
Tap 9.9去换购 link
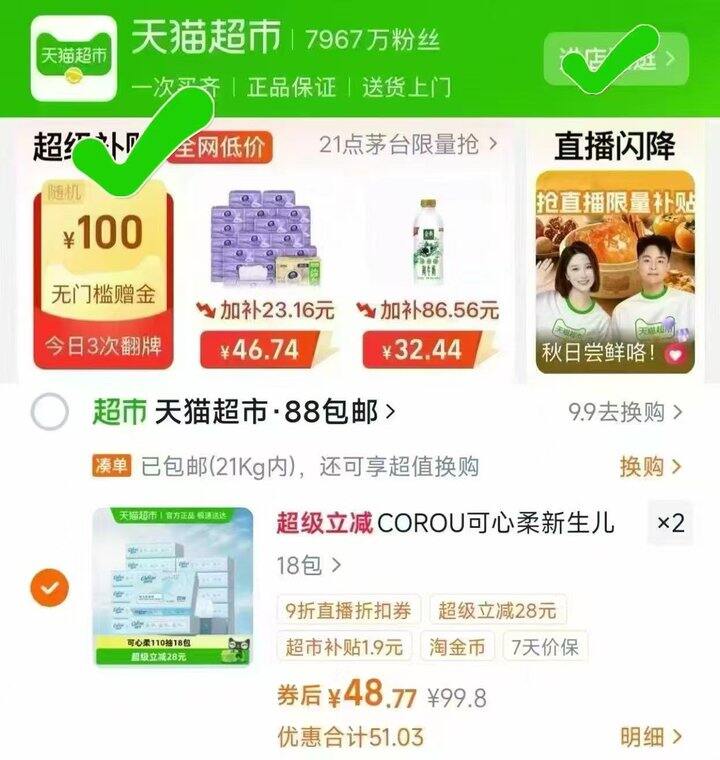pos(625,412)
